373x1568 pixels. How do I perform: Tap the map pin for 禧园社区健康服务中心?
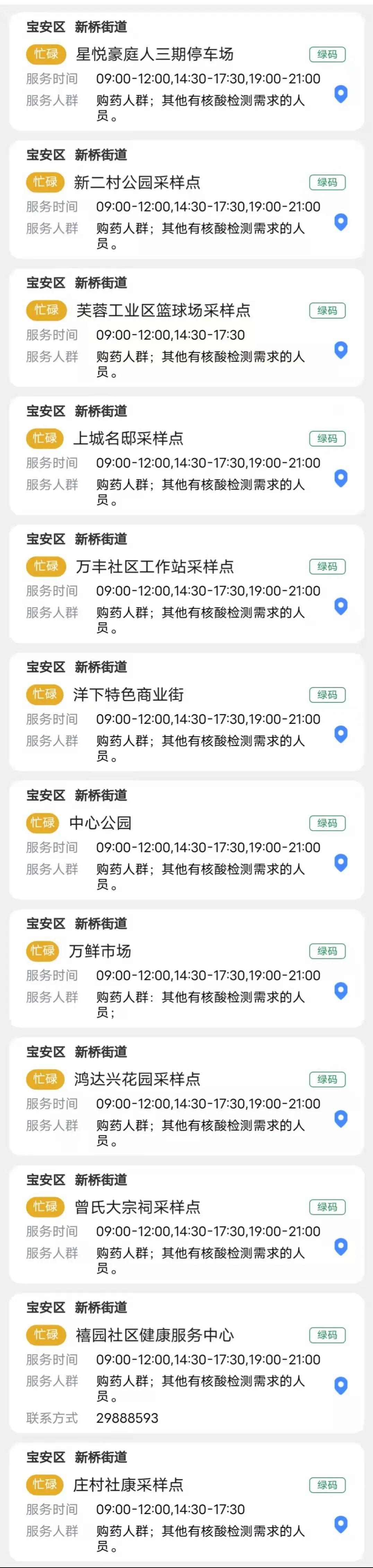(341, 1386)
